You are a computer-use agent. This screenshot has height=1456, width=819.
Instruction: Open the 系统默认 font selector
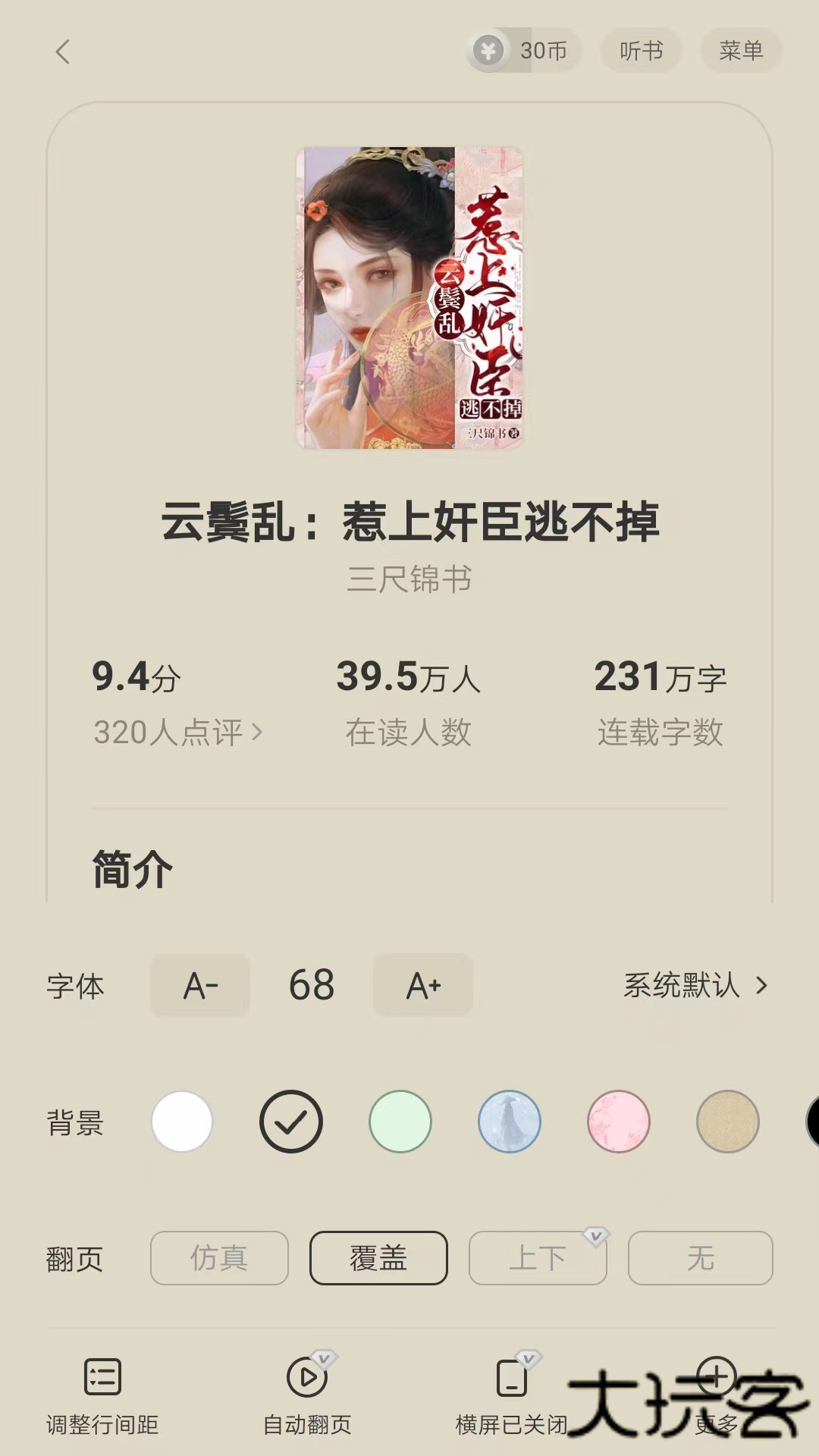pyautogui.click(x=695, y=986)
